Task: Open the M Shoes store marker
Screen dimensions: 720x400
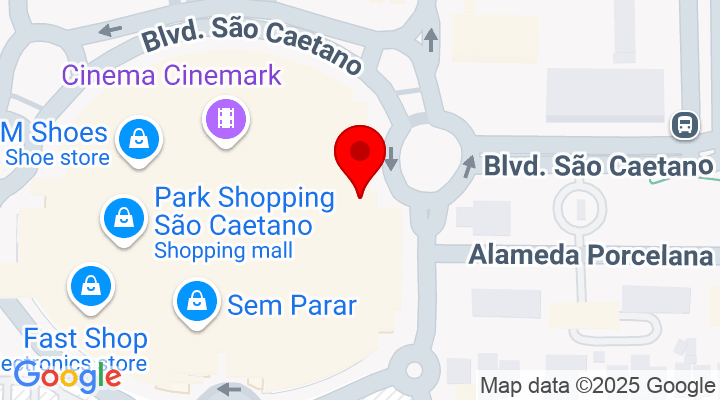Action: pos(140,139)
